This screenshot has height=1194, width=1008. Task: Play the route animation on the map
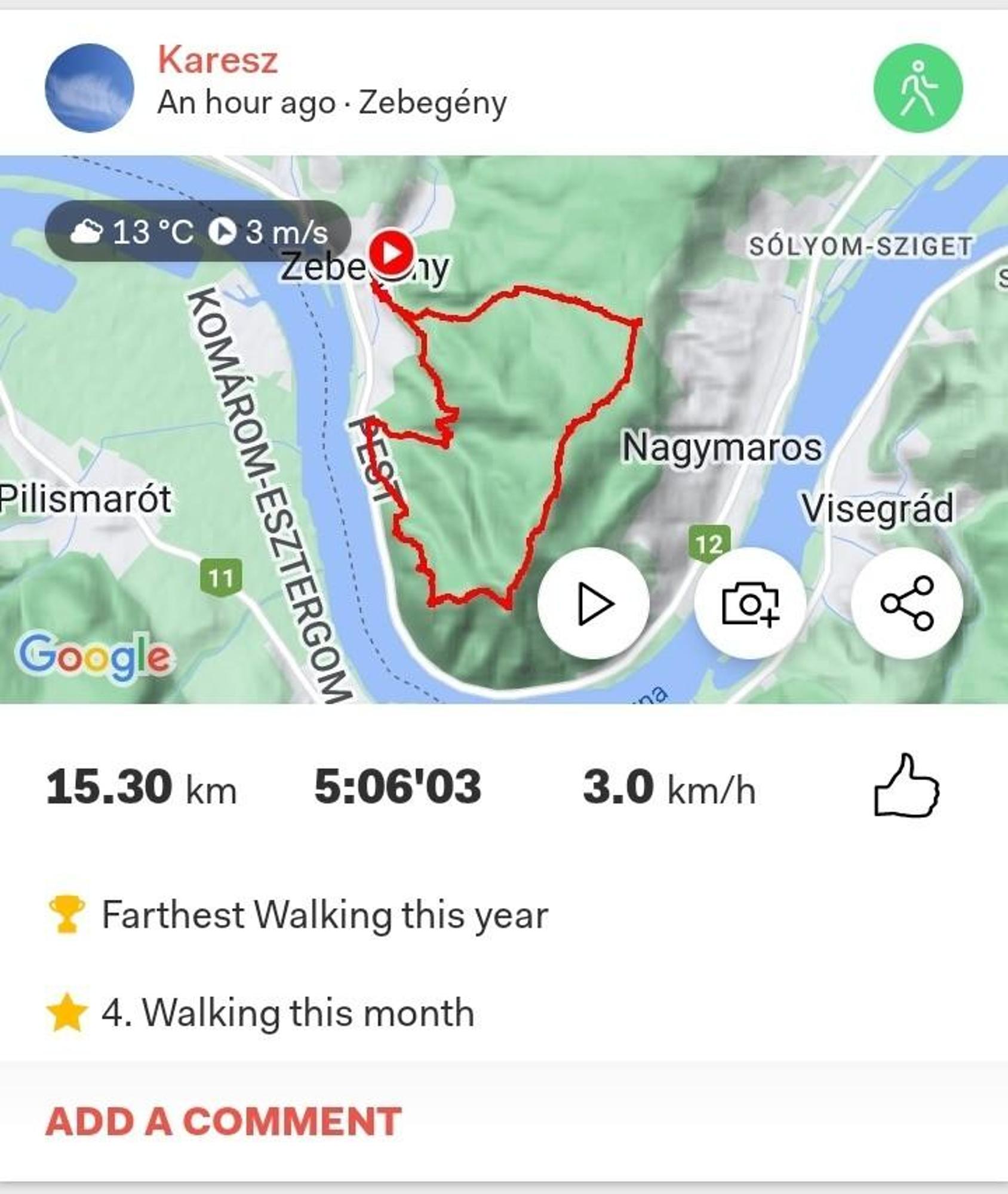pyautogui.click(x=594, y=604)
